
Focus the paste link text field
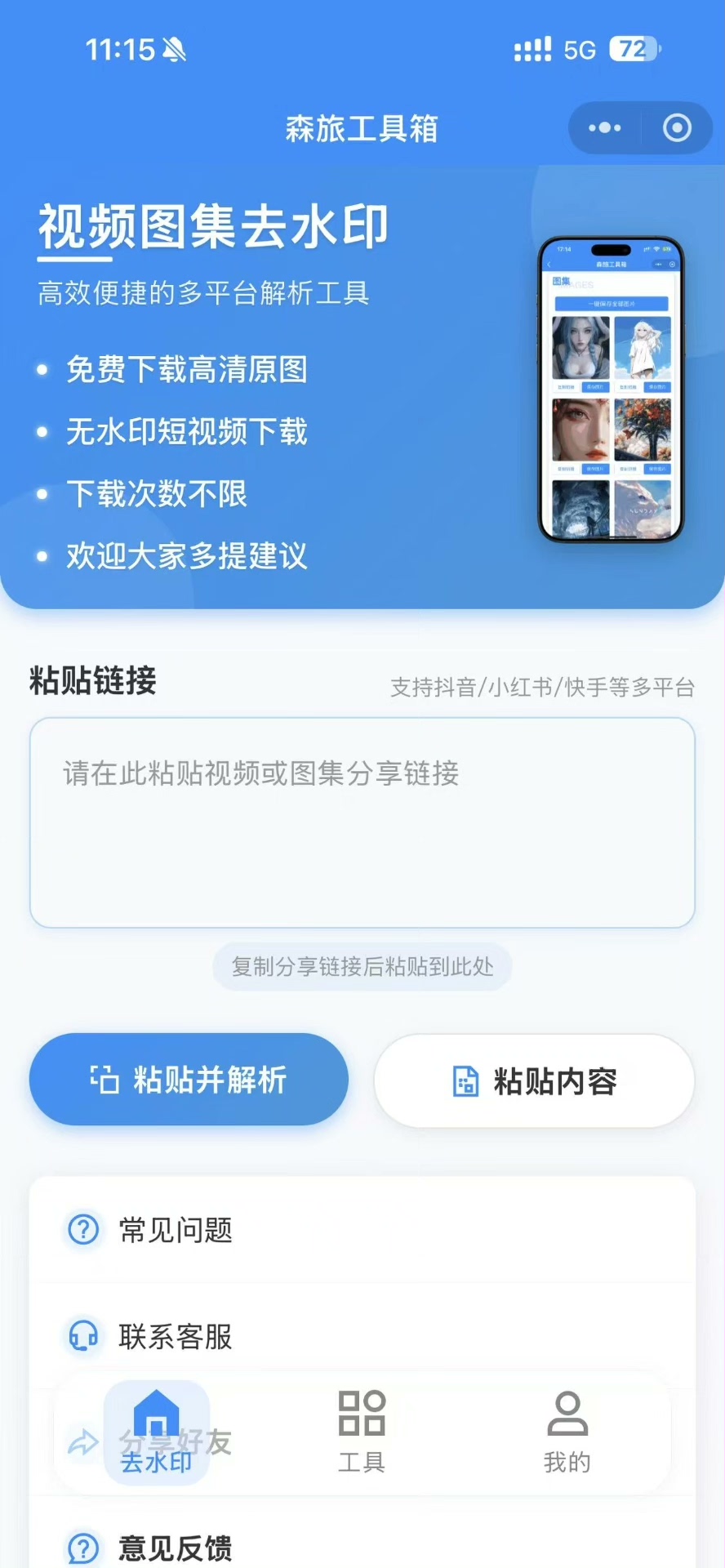coord(362,822)
